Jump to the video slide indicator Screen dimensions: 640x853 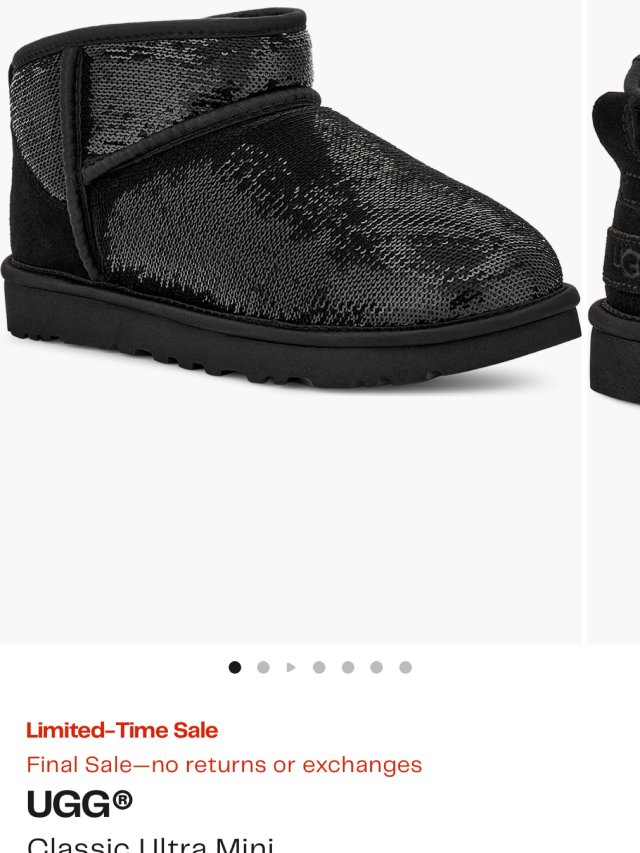click(x=291, y=667)
